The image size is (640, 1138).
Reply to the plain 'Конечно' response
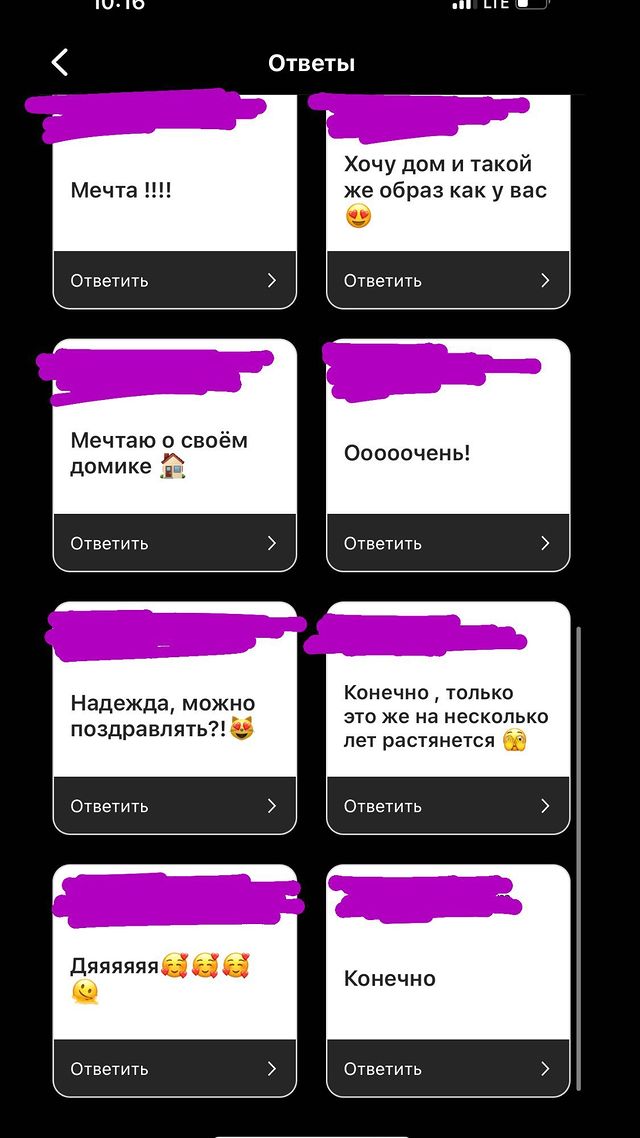(448, 1068)
